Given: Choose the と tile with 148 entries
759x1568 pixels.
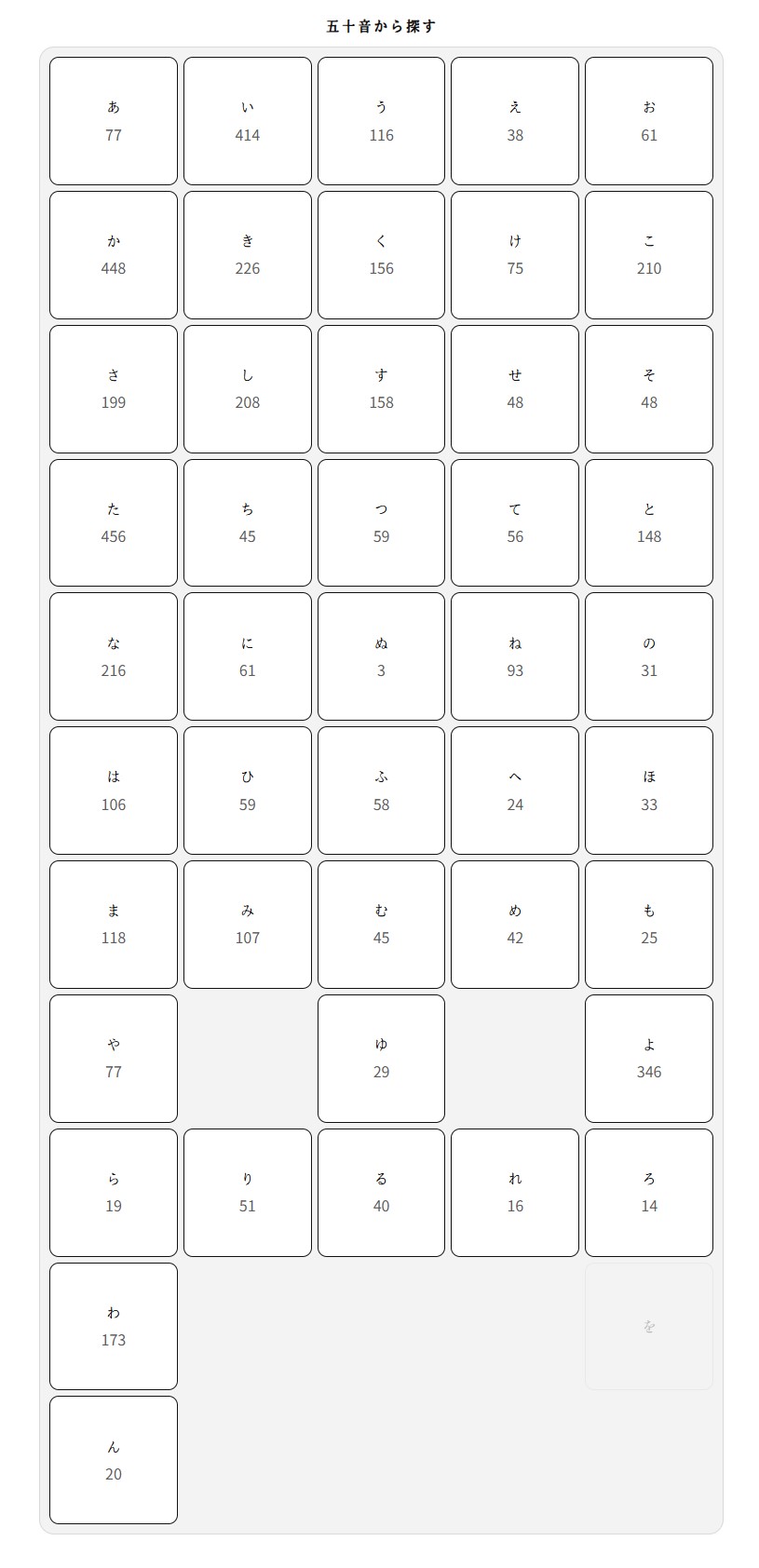Looking at the screenshot, I should point(649,522).
